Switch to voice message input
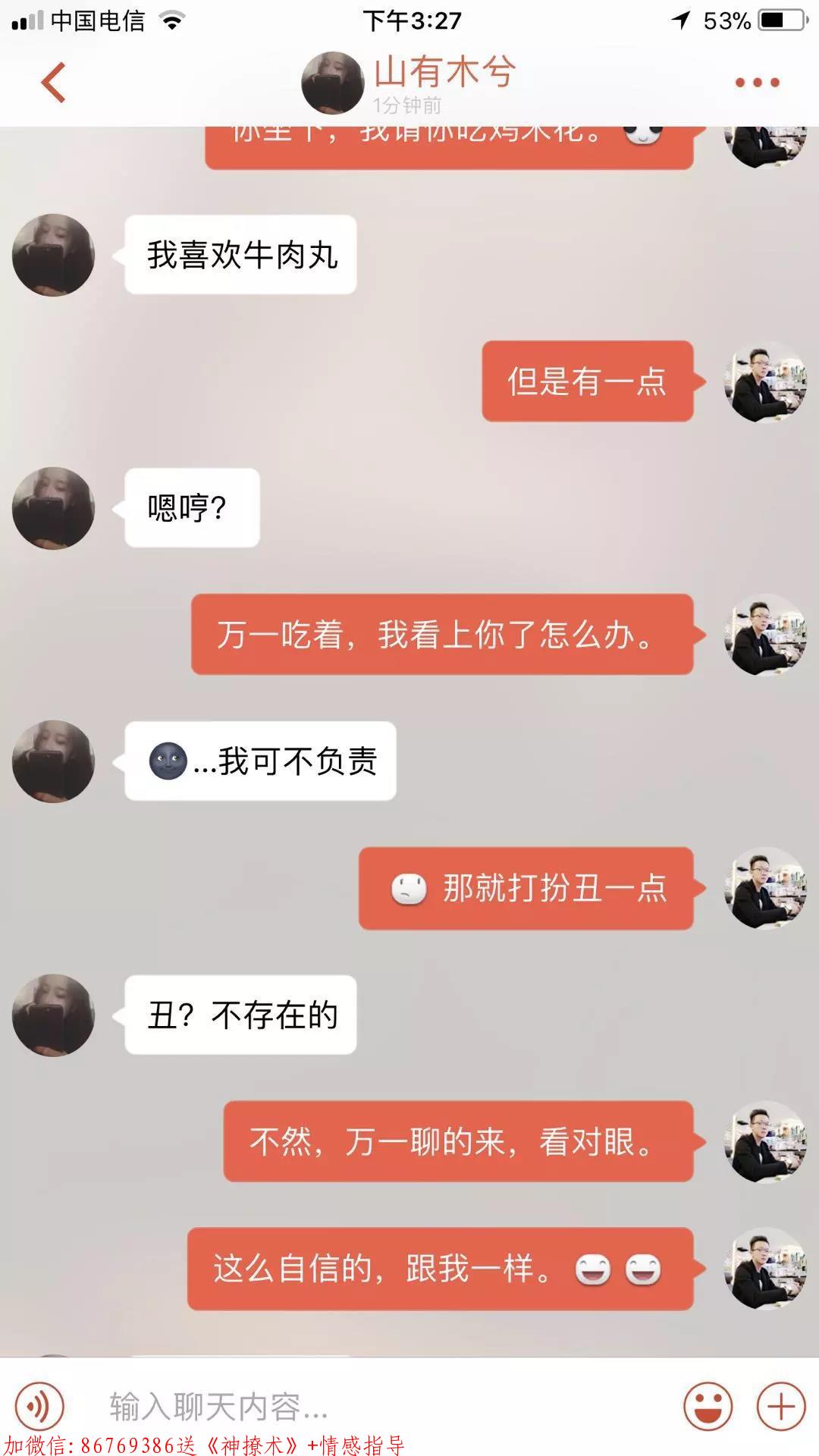The height and width of the screenshot is (1456, 819). (x=40, y=1407)
